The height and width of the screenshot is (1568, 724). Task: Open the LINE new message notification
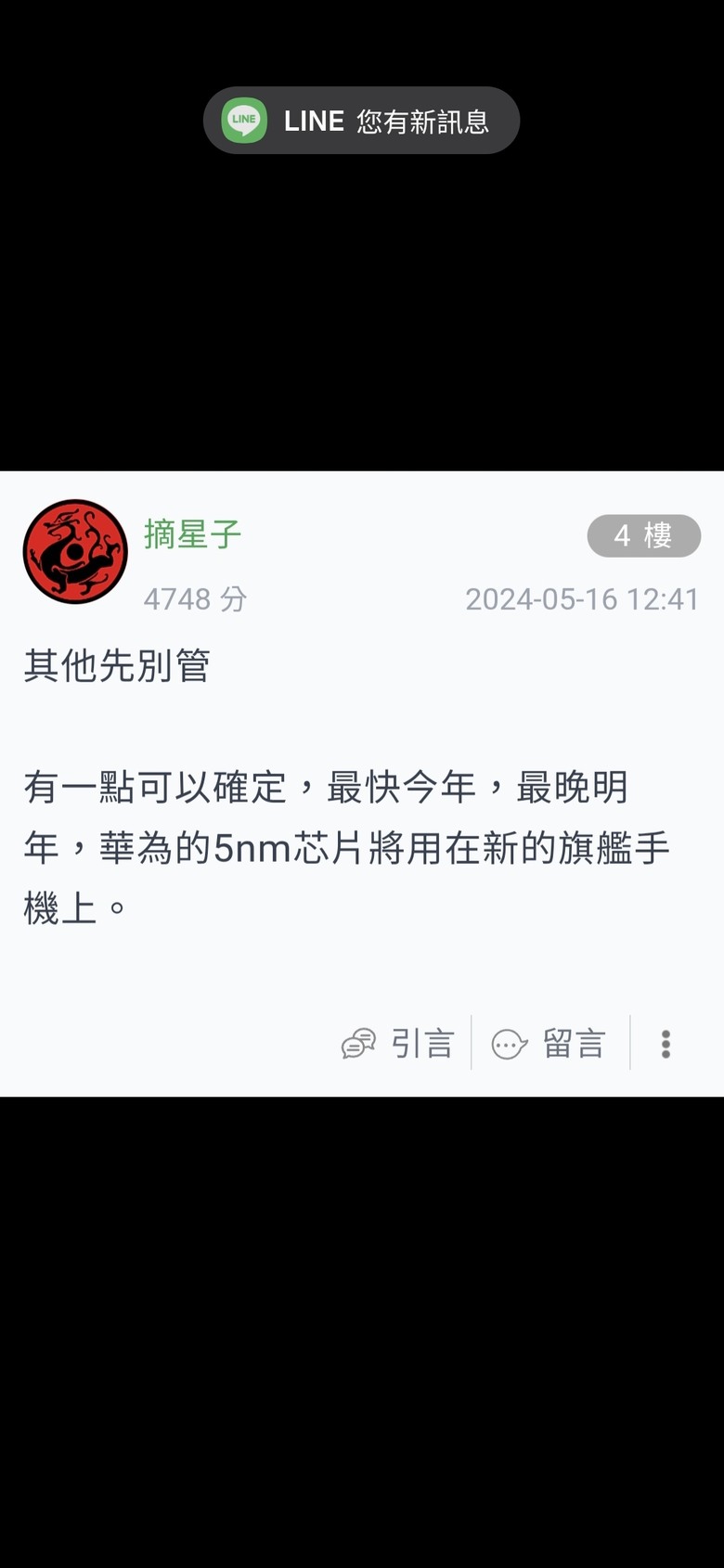[x=361, y=121]
